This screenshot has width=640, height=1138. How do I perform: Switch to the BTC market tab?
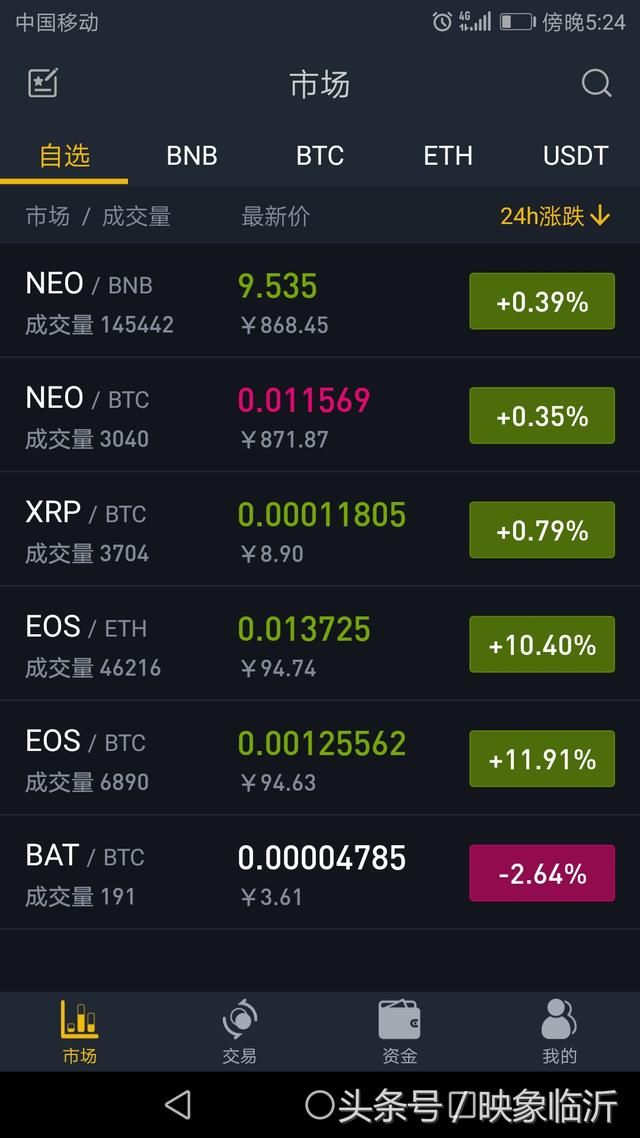(320, 156)
